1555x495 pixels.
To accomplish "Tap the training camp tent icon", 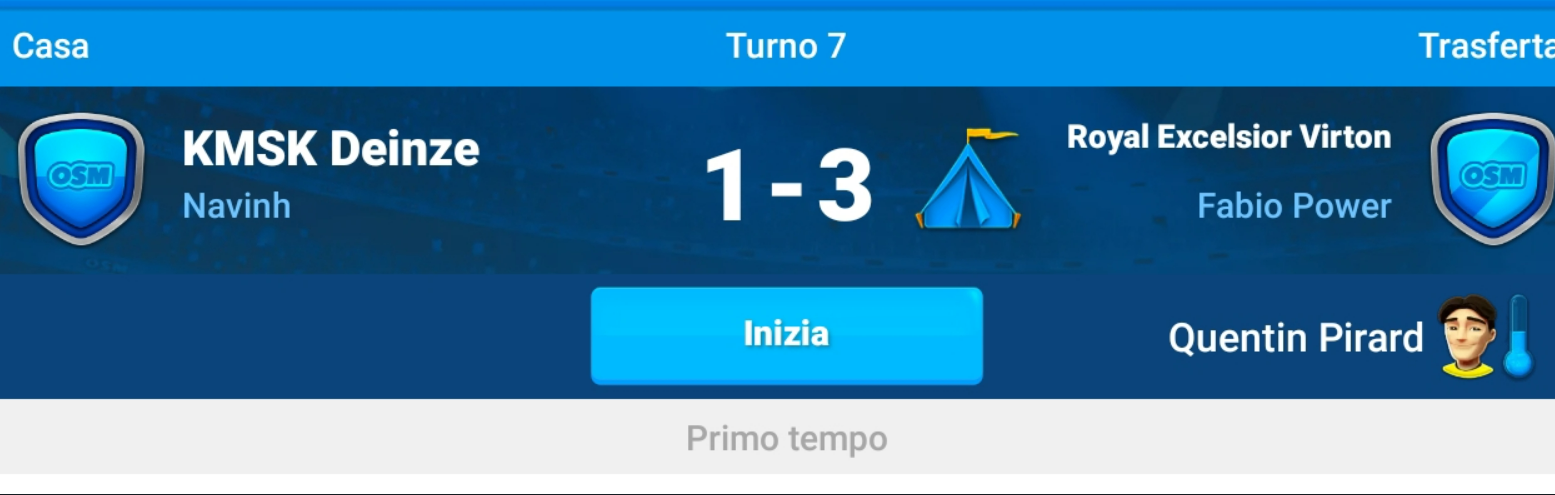I will coord(967,180).
